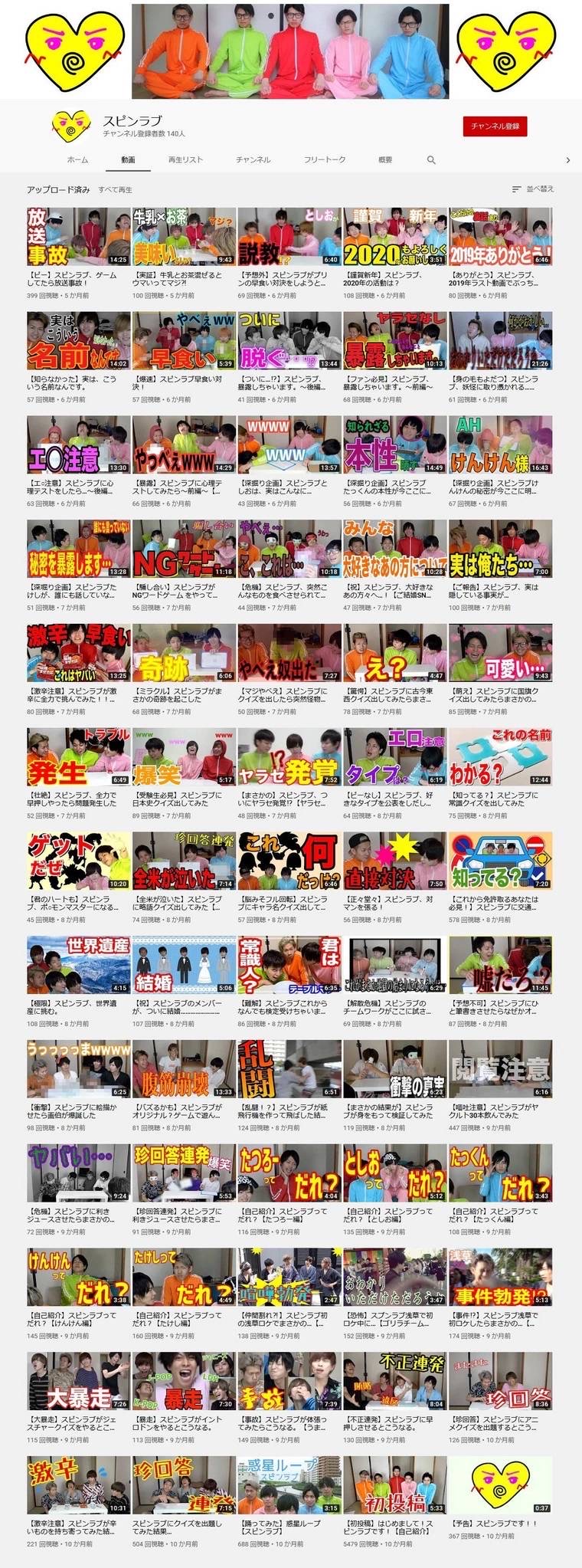Open the フリートーク tab
The width and height of the screenshot is (582, 1568).
pos(325,159)
